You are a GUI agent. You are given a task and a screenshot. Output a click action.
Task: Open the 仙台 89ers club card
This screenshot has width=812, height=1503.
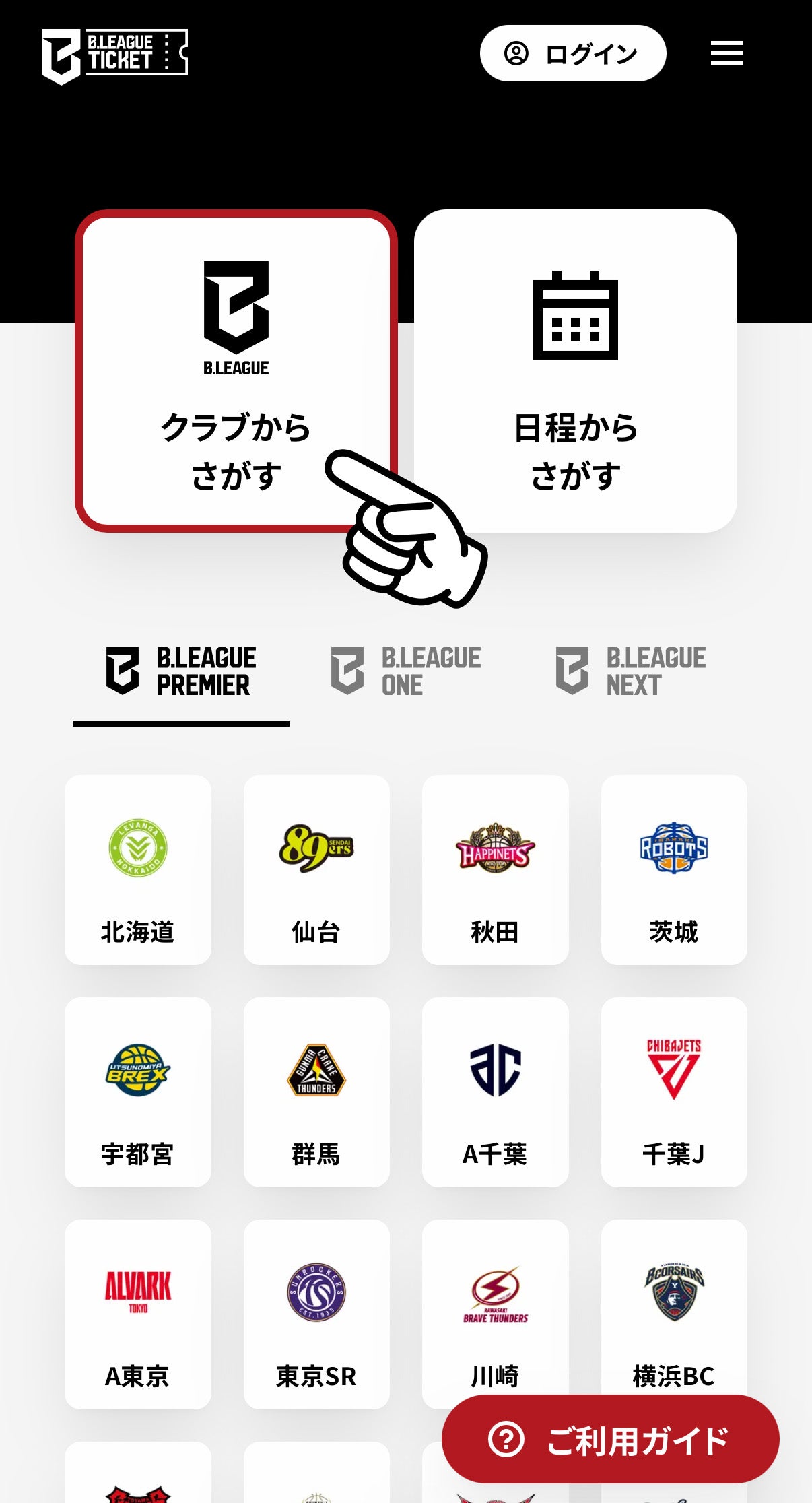coord(316,869)
